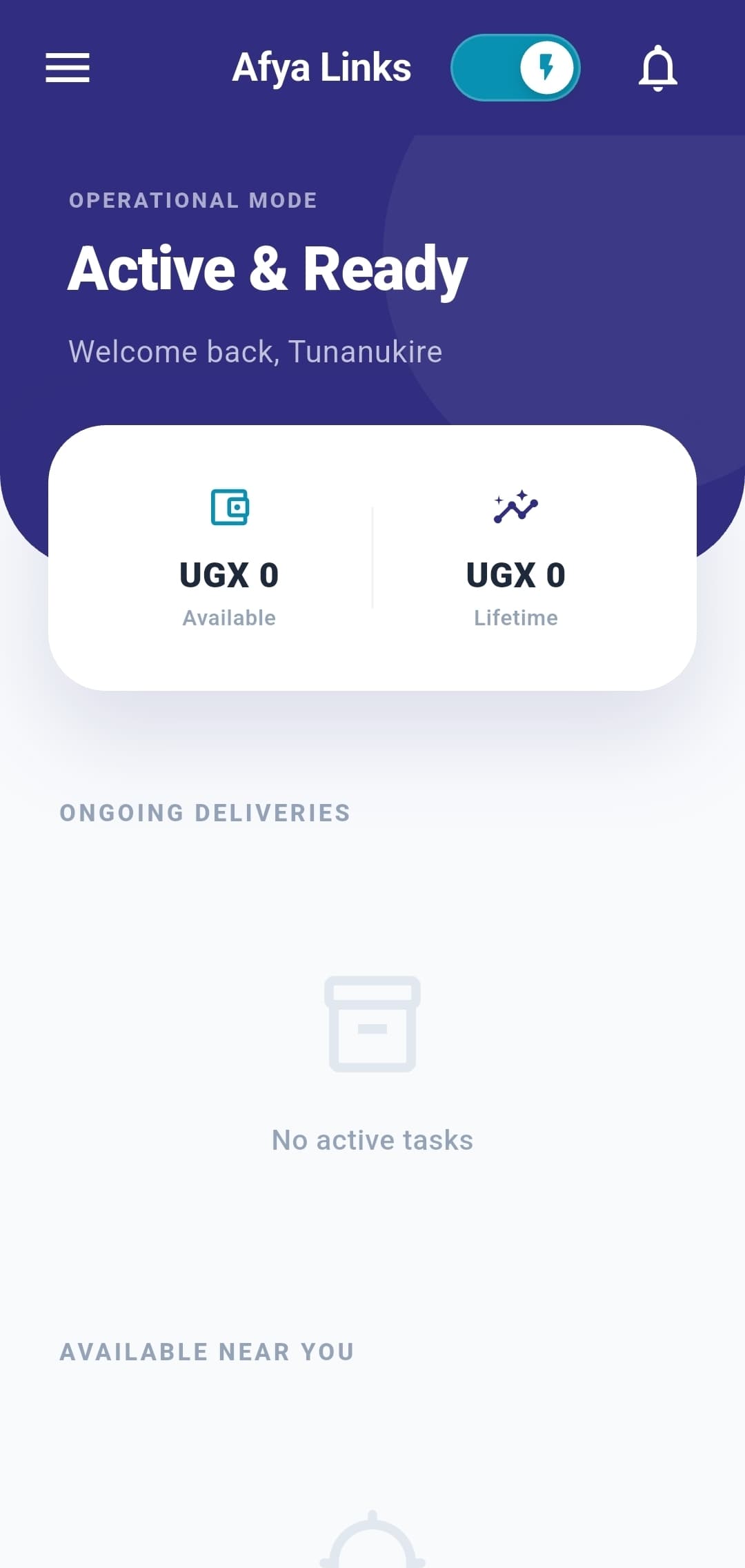Screen dimensions: 745x1568
Task: Tap the Active & Ready status heading
Action: [266, 269]
